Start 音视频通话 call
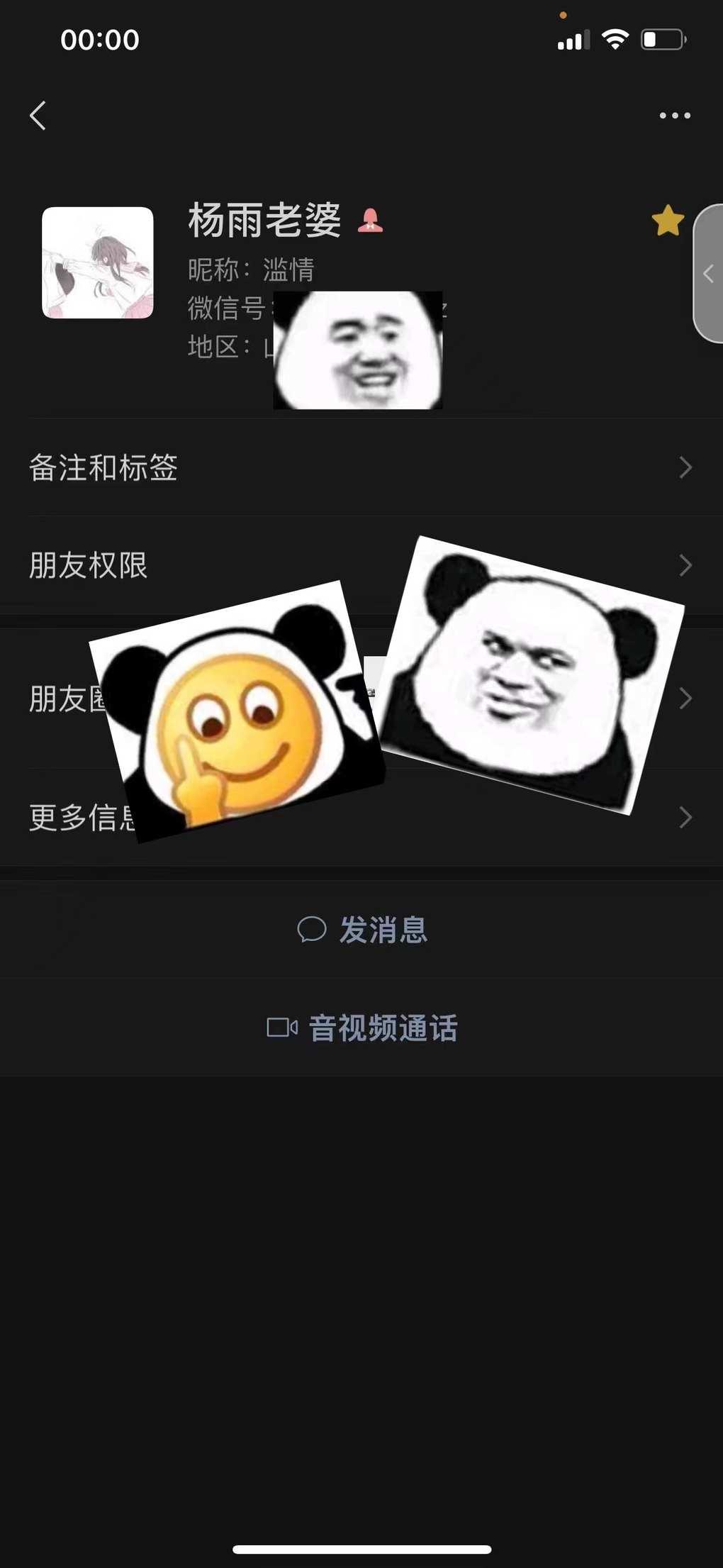The height and width of the screenshot is (1568, 723). pyautogui.click(x=362, y=1028)
